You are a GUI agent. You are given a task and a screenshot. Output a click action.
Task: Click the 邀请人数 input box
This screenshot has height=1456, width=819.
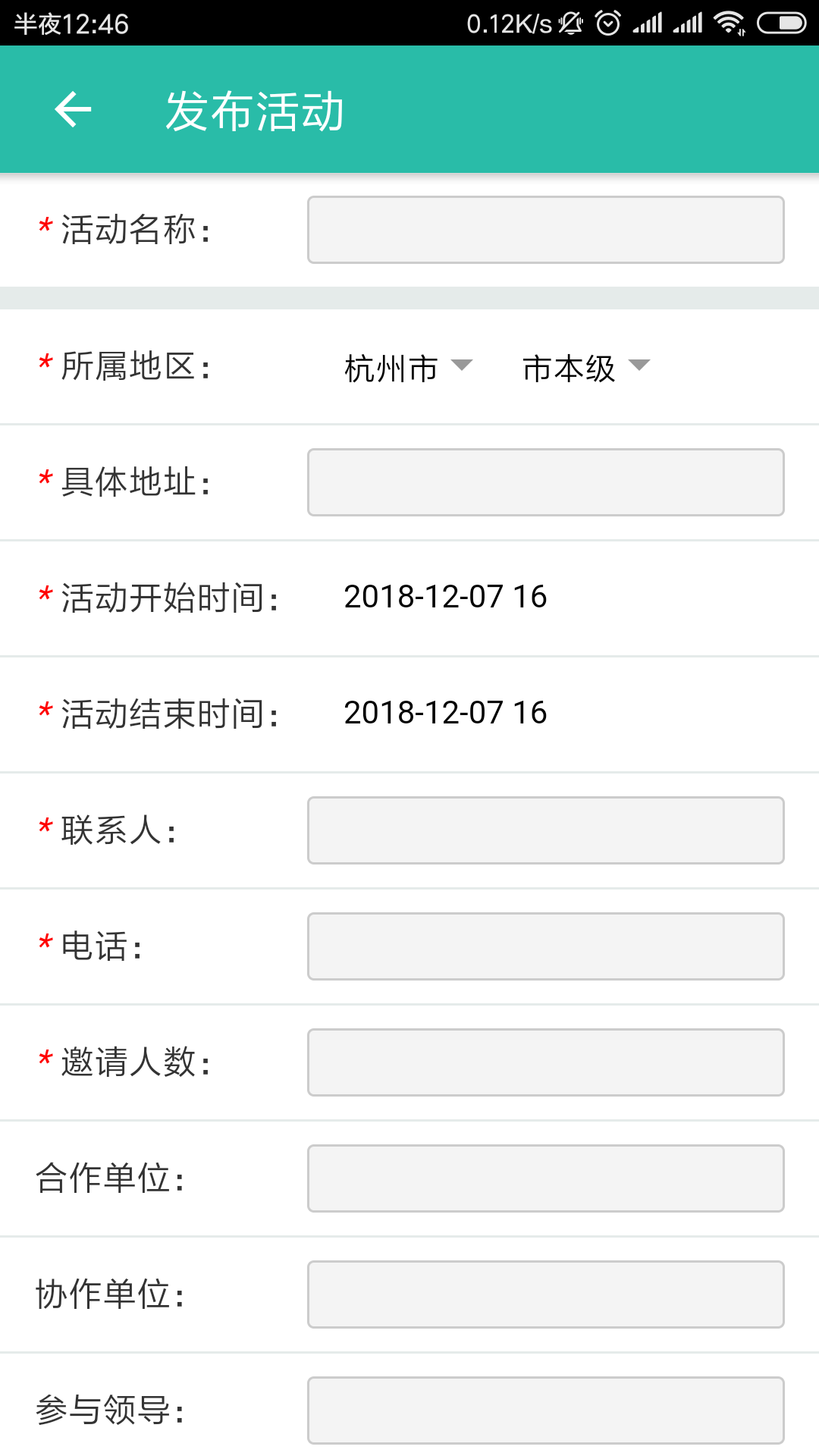coord(544,1062)
